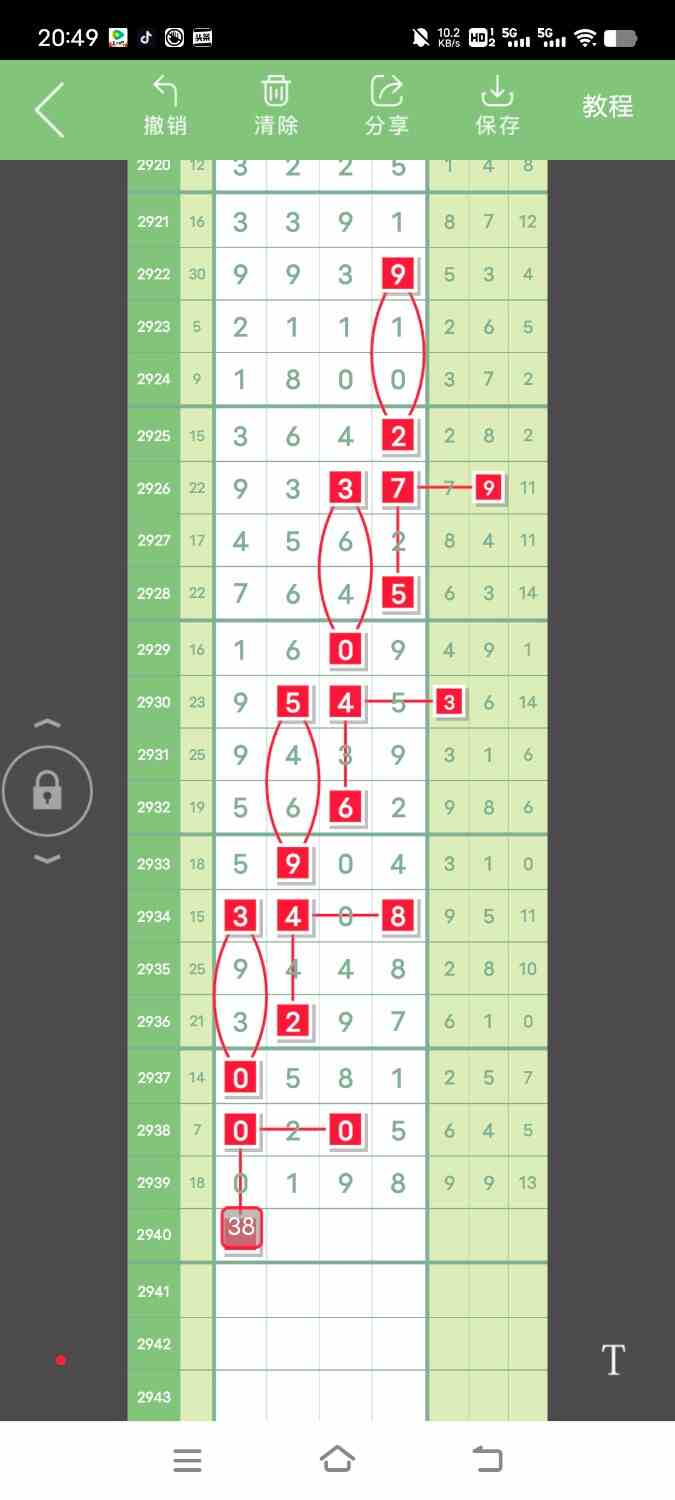The height and width of the screenshot is (1500, 675).
Task: Share the chart via 分享
Action: tap(387, 106)
